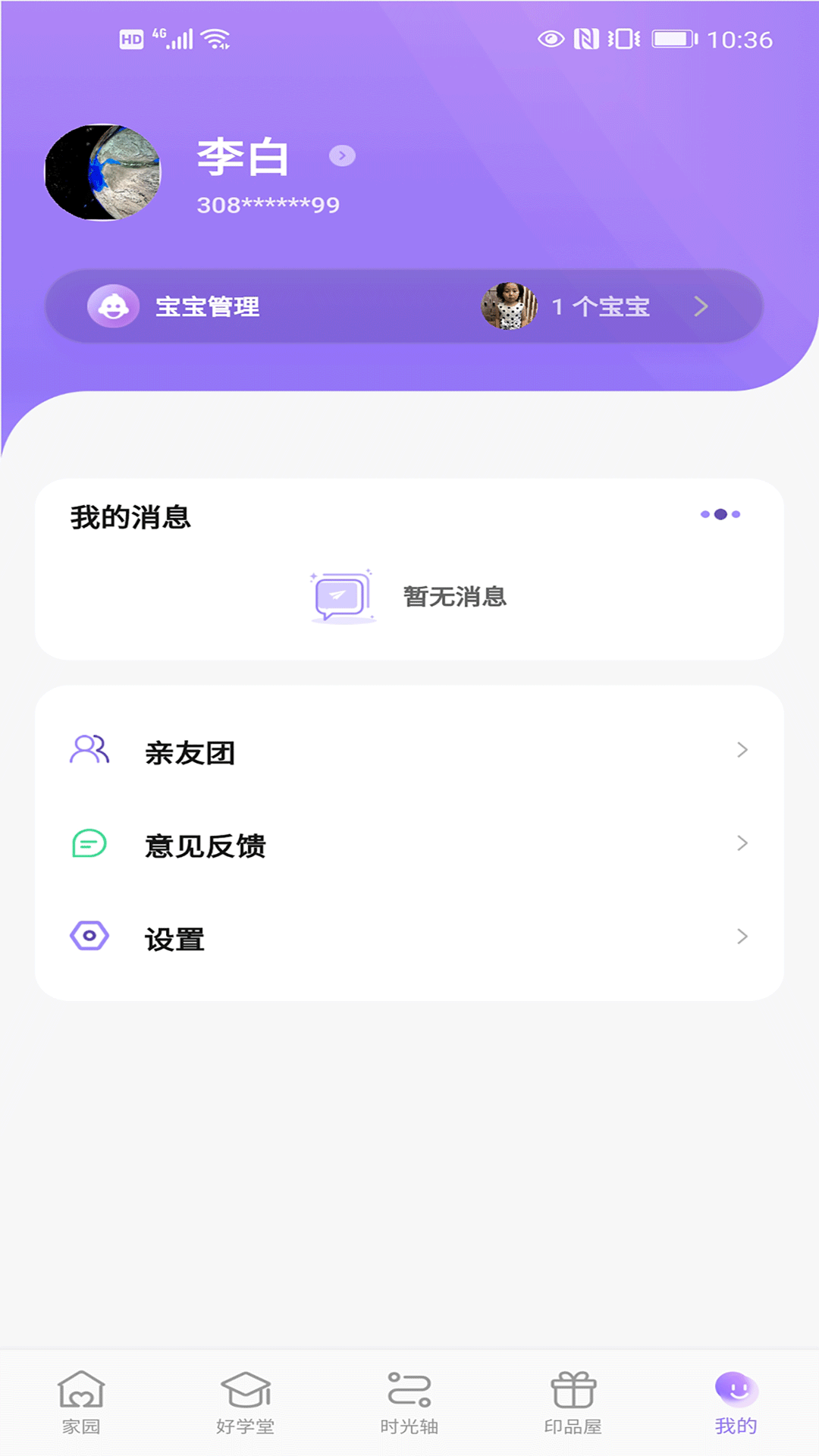Open the 我的消息 more dots
The width and height of the screenshot is (819, 1456).
(x=720, y=514)
